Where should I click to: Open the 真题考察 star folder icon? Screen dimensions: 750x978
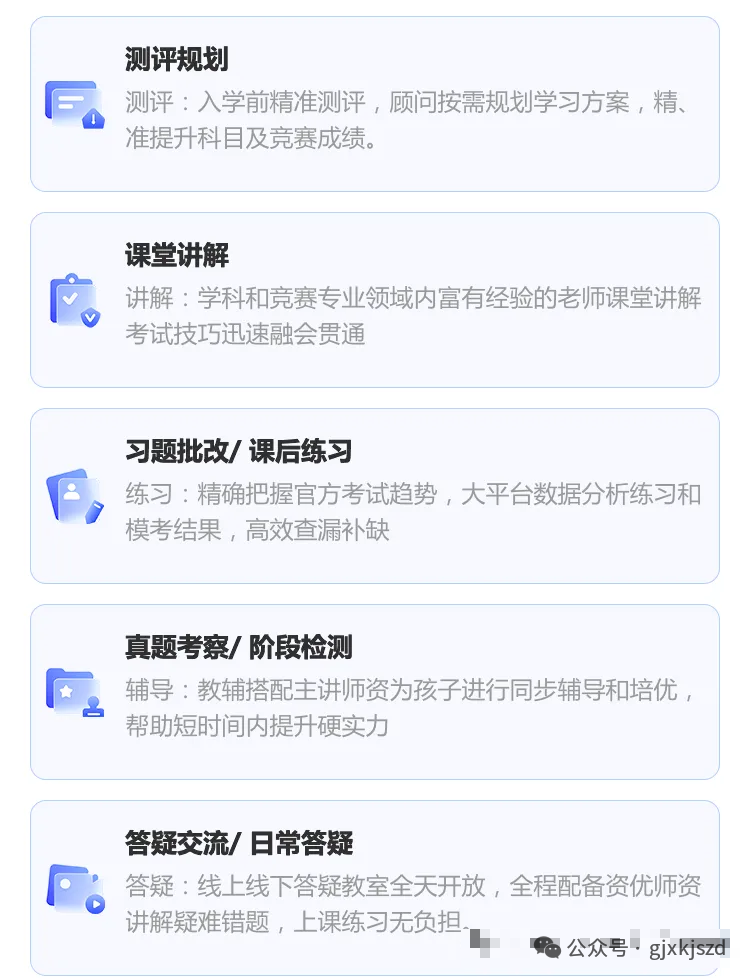pos(72,690)
